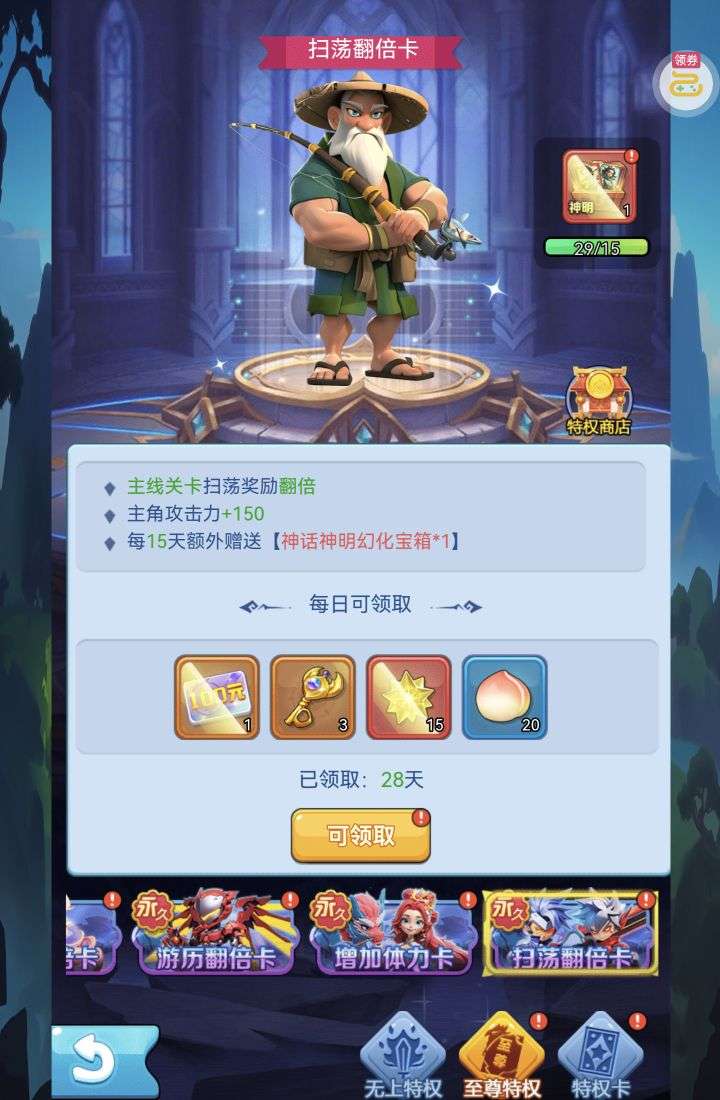View the star ticket reward item

pos(409,697)
